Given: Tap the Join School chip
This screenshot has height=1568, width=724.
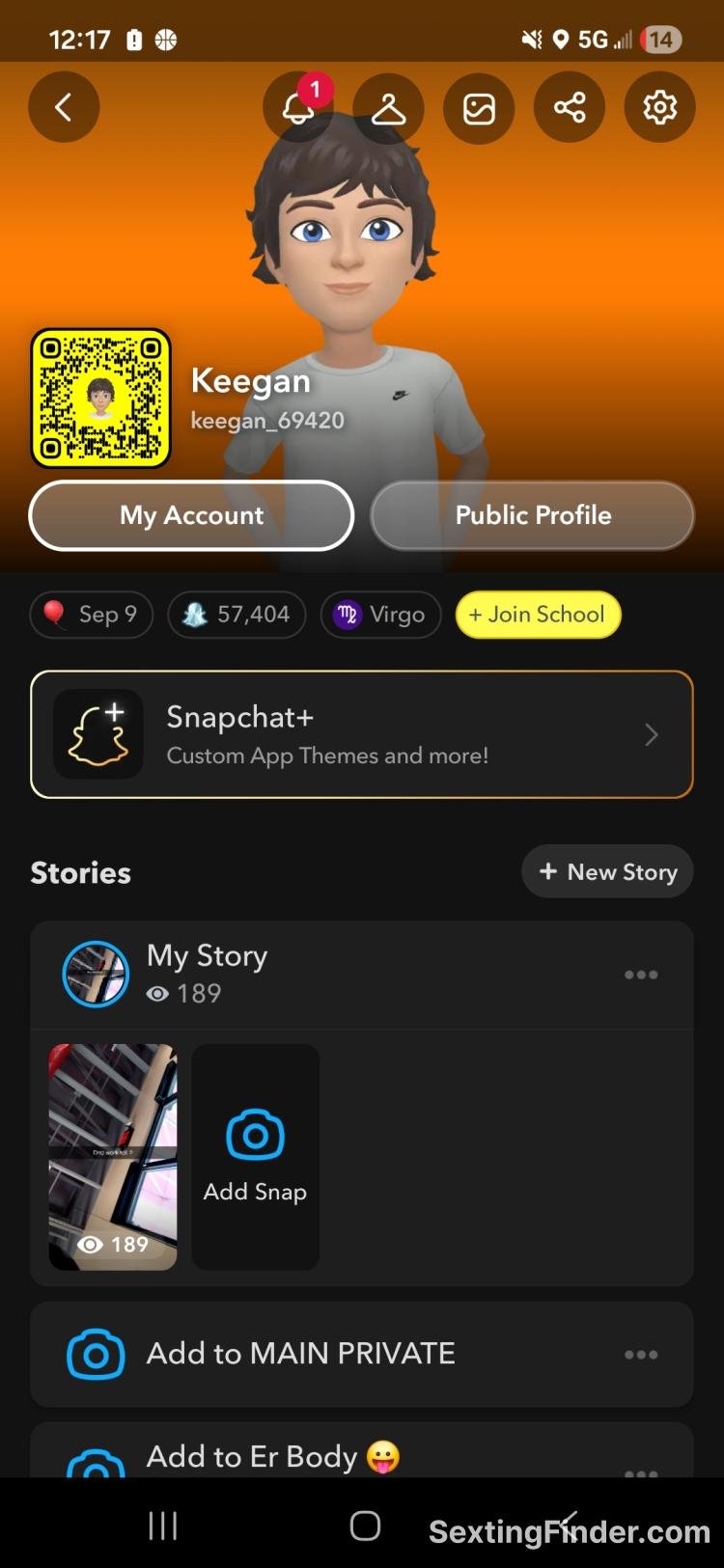Looking at the screenshot, I should pyautogui.click(x=538, y=615).
